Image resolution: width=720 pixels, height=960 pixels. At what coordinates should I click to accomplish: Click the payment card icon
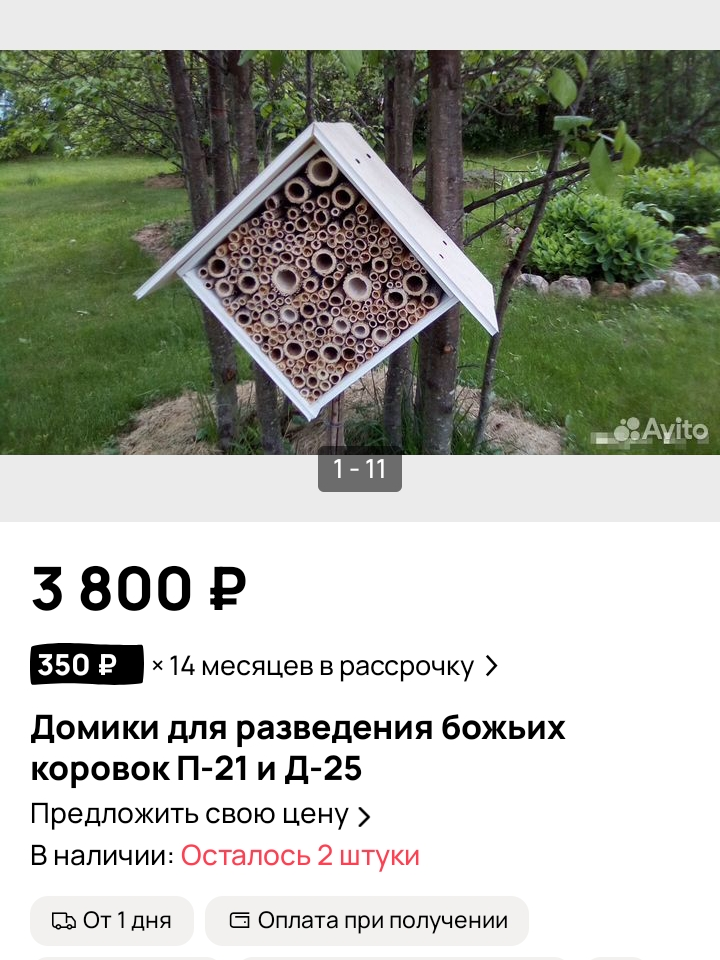click(x=237, y=920)
